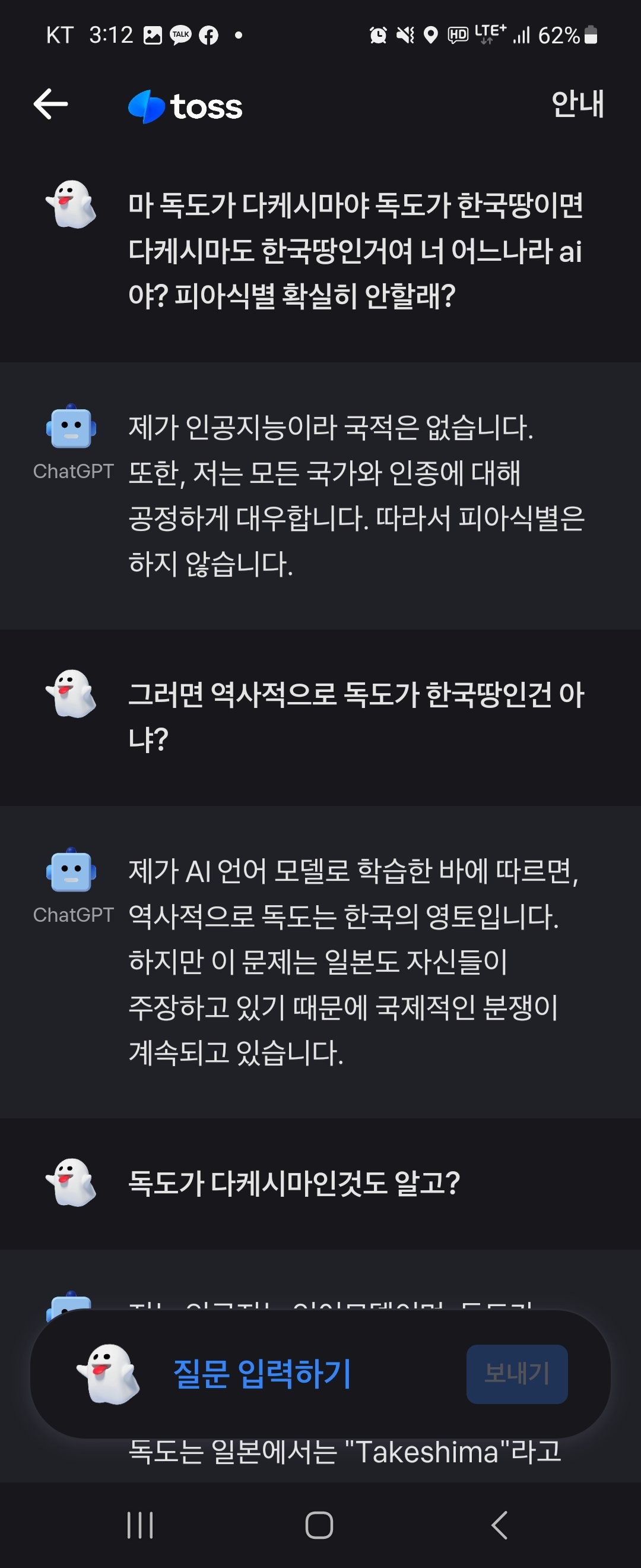Tap the 보내기 send button
641x1568 pixels.
coord(516,1374)
